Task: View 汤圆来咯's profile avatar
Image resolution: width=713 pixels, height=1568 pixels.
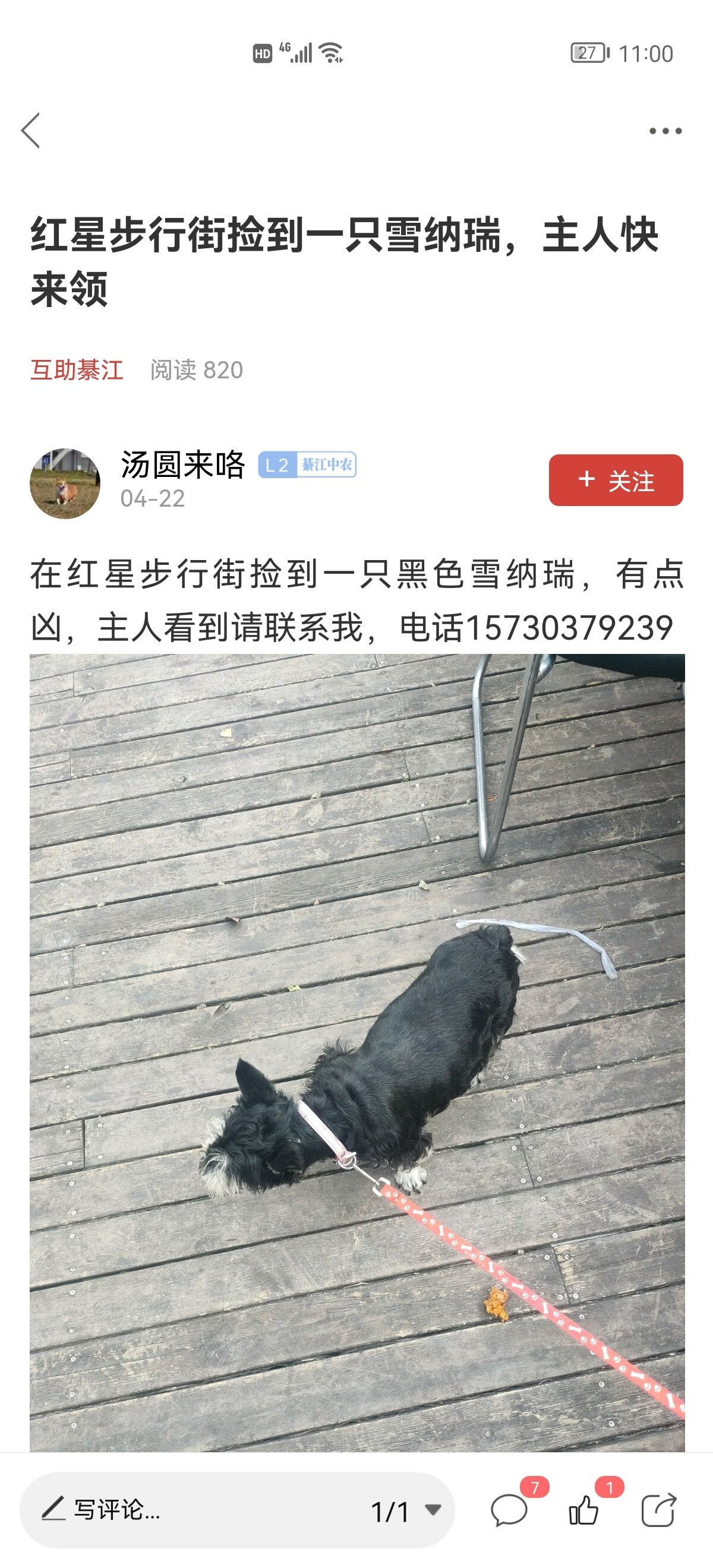Action: (65, 483)
